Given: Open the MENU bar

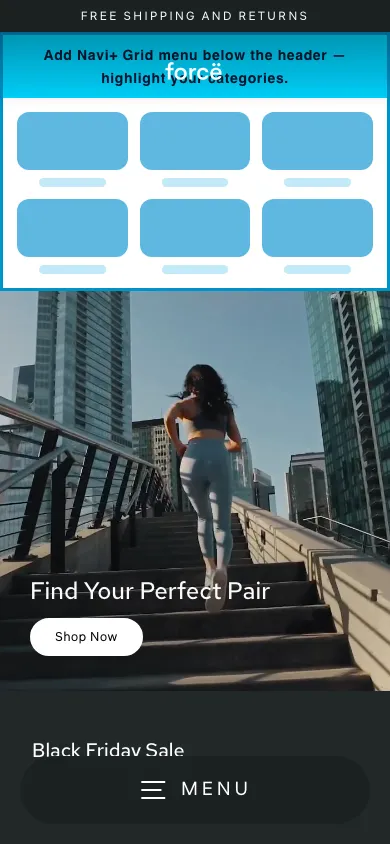Looking at the screenshot, I should click(x=195, y=789).
